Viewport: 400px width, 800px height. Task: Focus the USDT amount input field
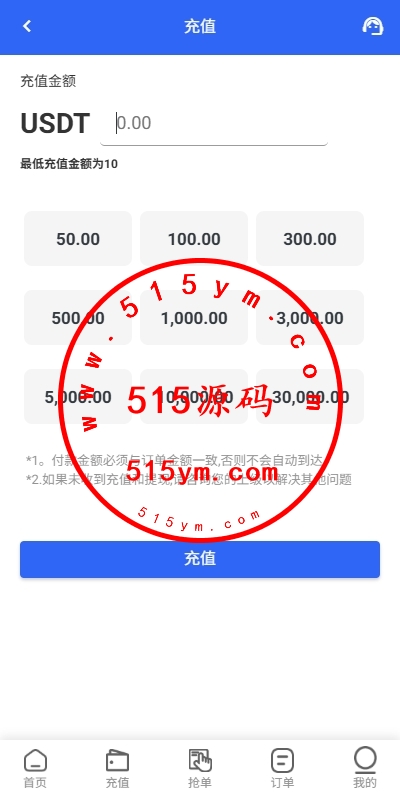tap(214, 124)
